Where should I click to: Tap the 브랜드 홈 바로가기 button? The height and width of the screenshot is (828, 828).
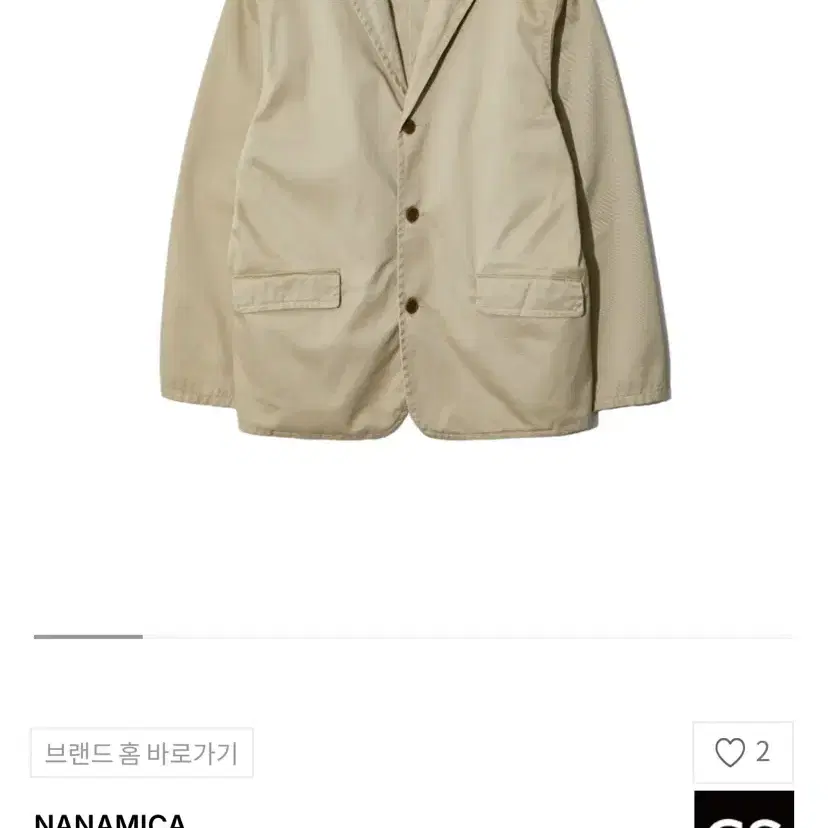coord(142,753)
